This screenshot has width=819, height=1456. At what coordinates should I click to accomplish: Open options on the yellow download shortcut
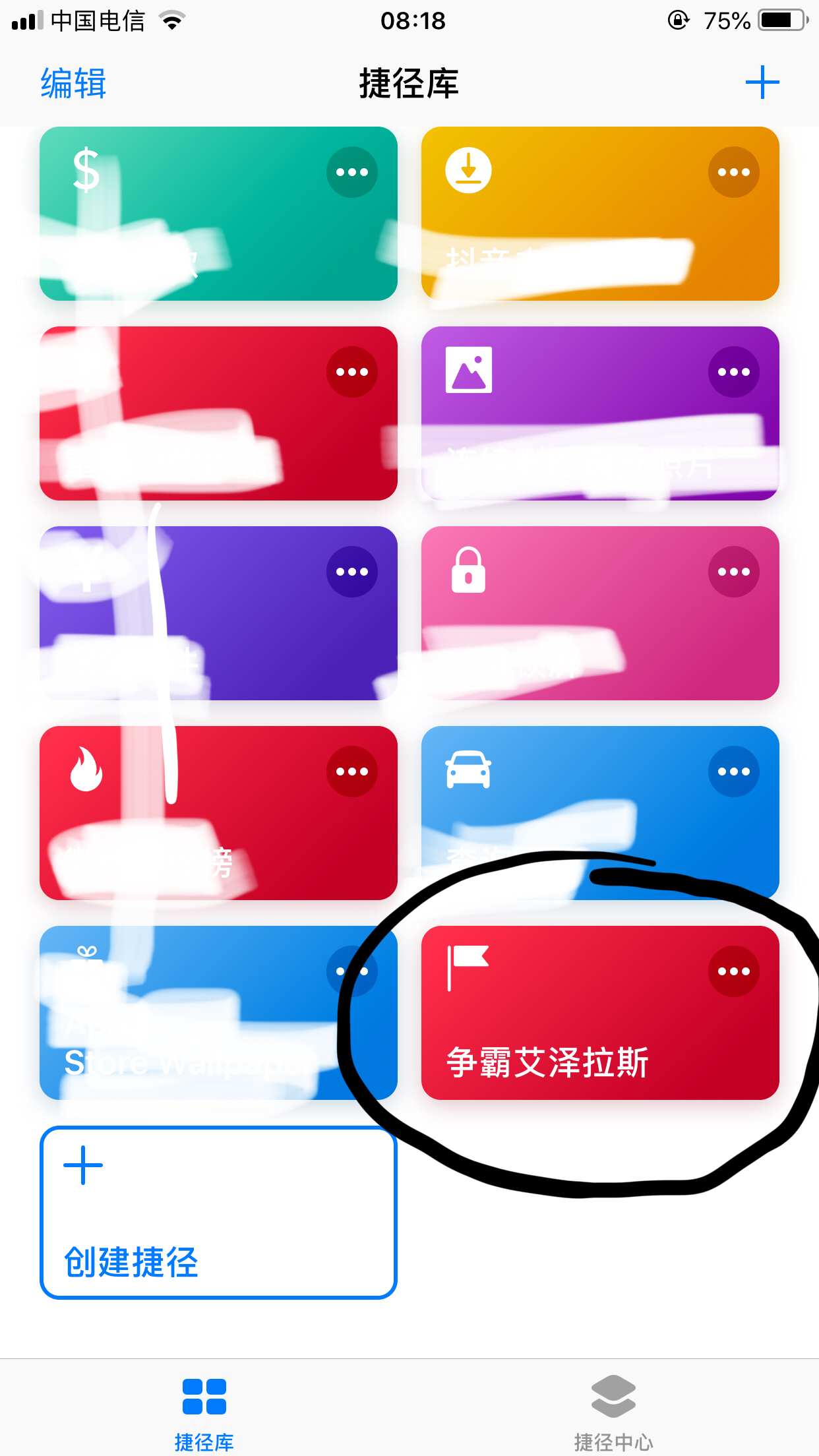point(733,172)
